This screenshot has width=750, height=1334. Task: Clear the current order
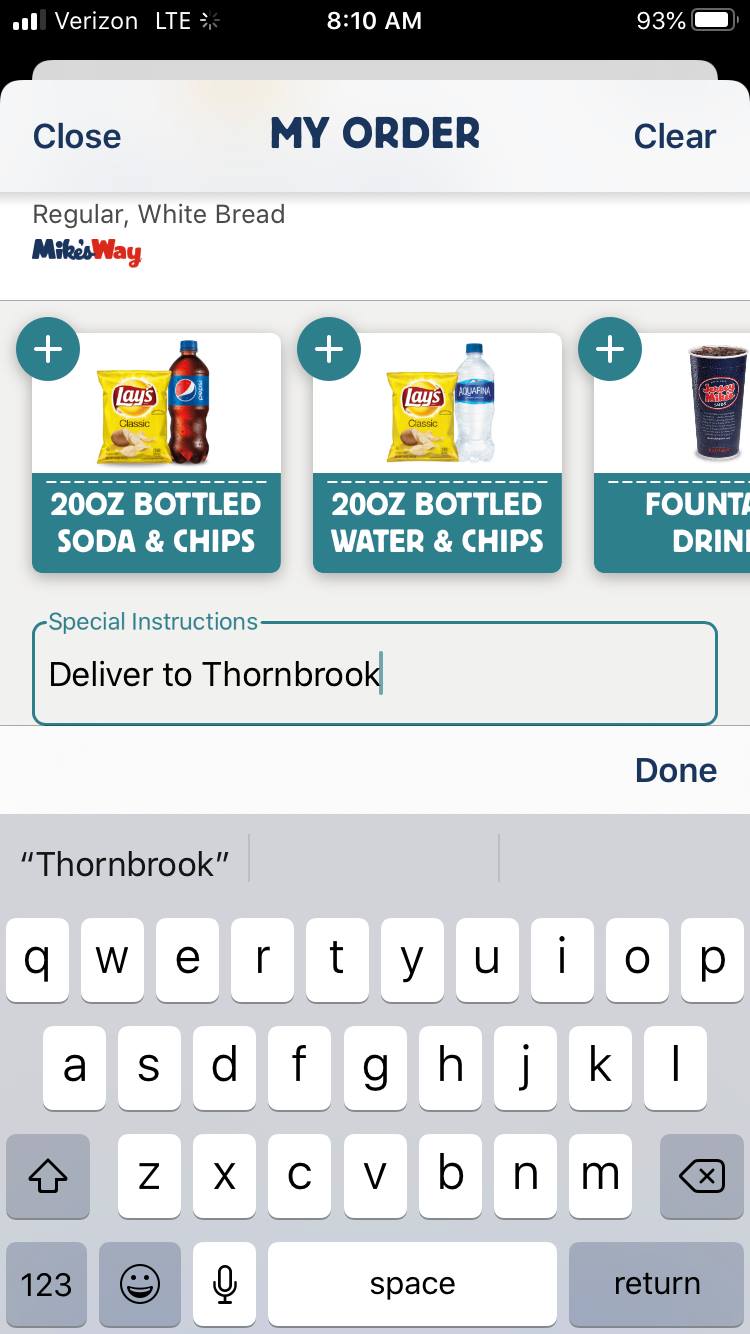click(674, 136)
